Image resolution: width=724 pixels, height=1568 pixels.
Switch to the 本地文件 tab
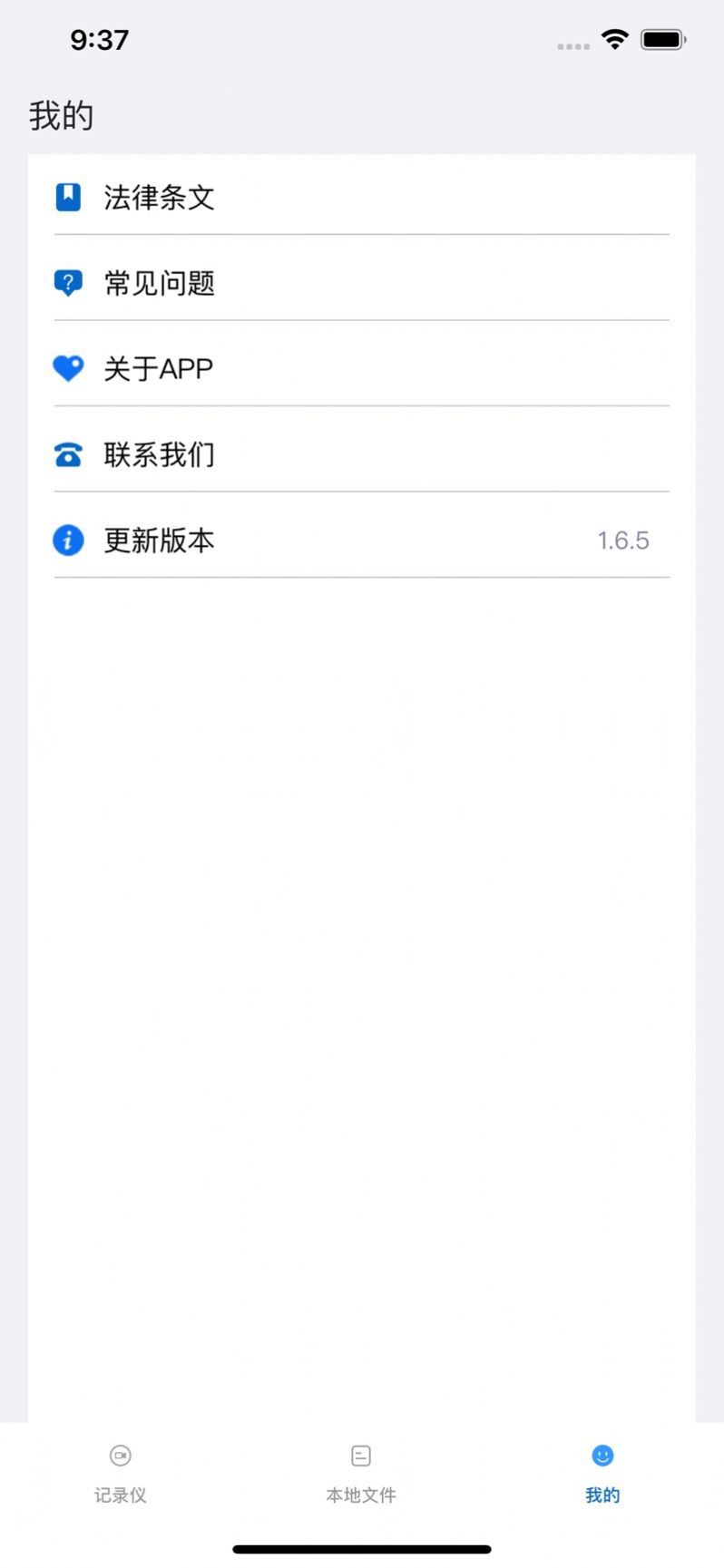[x=361, y=1474]
